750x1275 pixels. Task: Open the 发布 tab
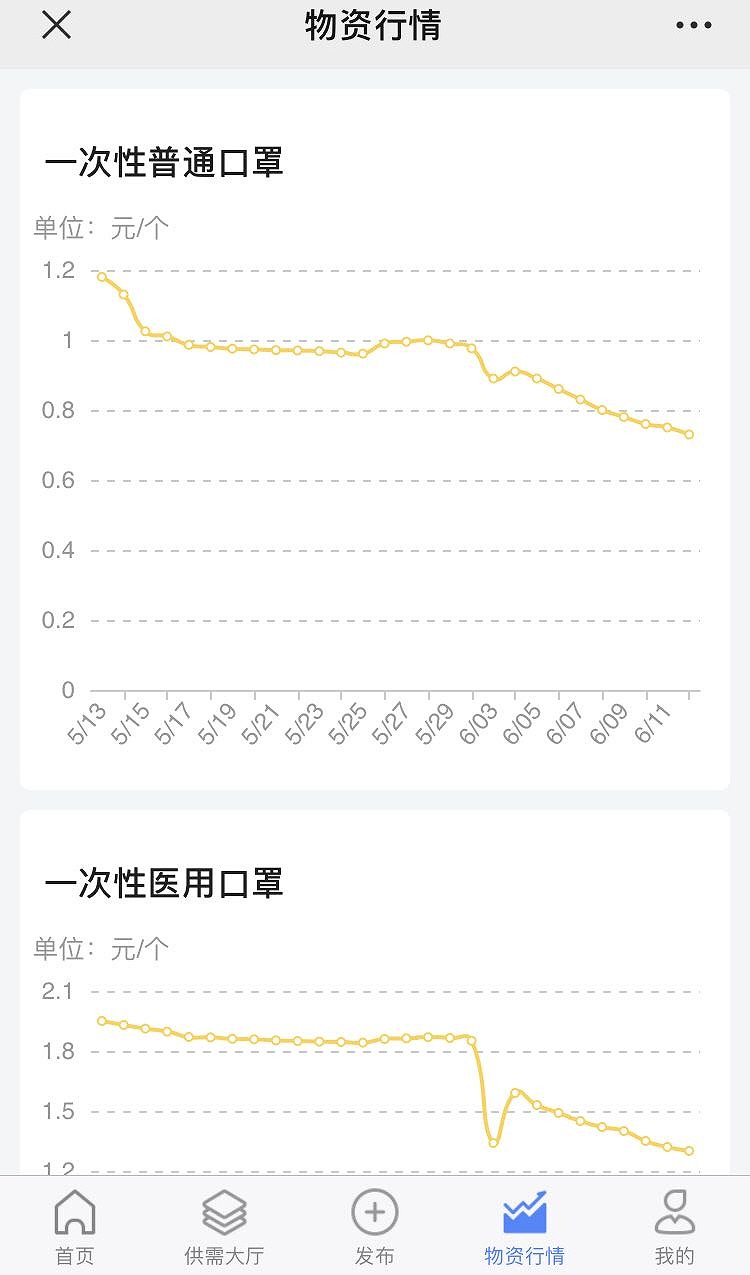[375, 1227]
